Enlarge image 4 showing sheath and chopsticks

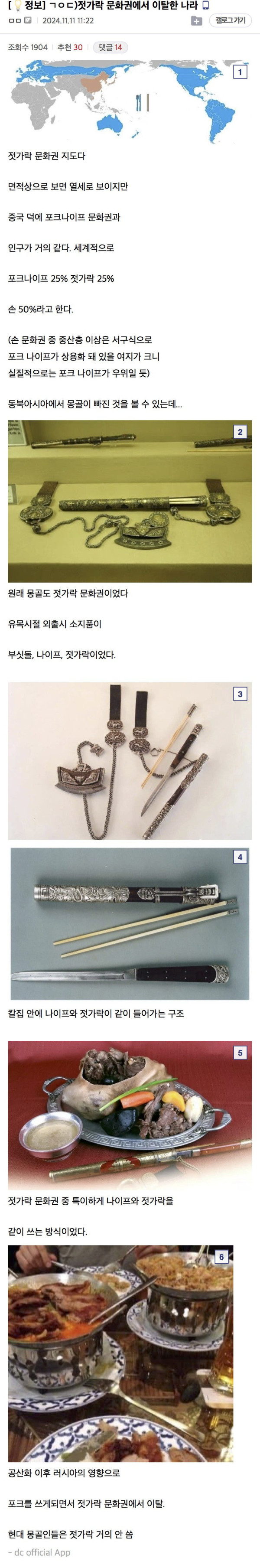coord(130,924)
